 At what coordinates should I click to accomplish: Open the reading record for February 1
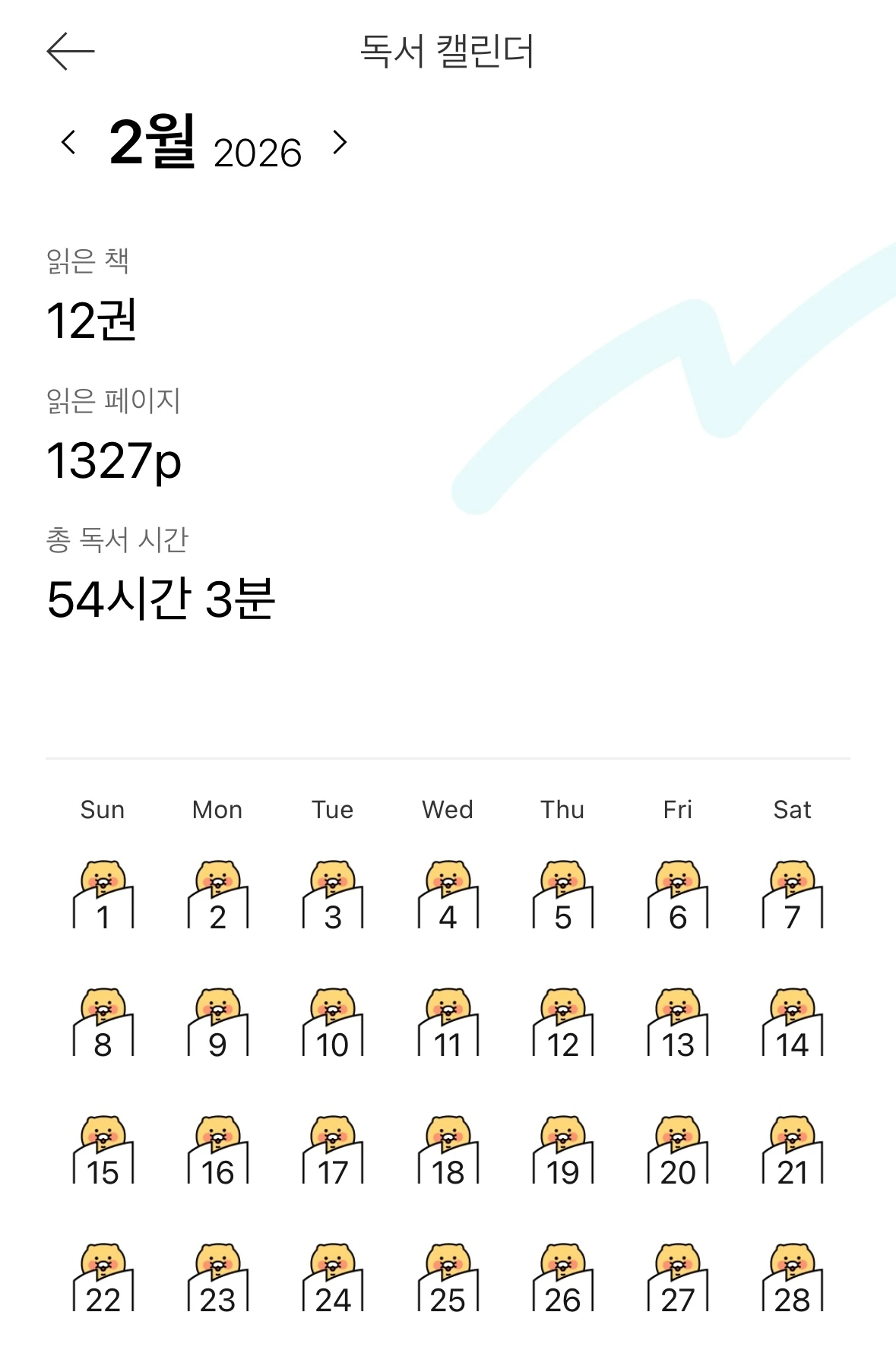point(103,896)
